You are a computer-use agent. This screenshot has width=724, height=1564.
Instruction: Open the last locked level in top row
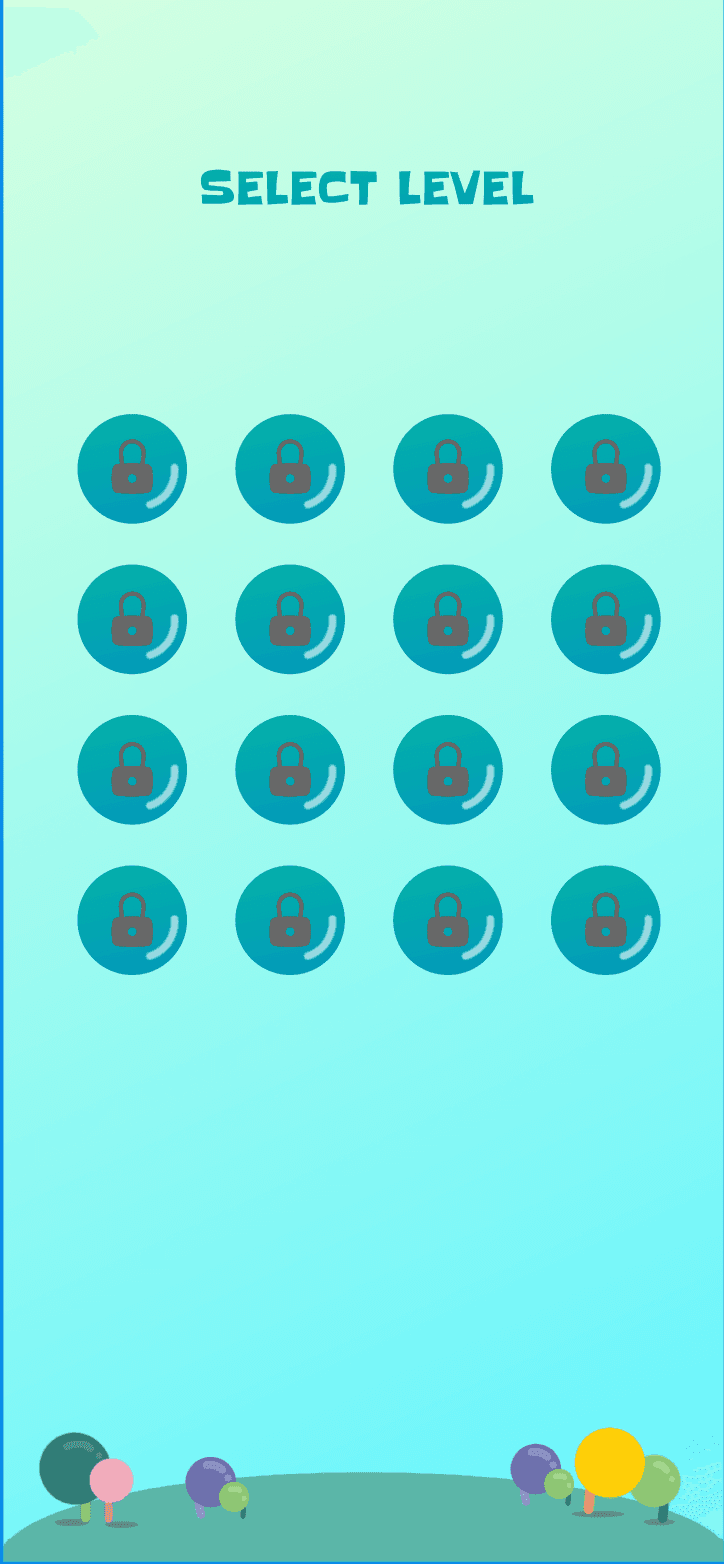click(606, 468)
